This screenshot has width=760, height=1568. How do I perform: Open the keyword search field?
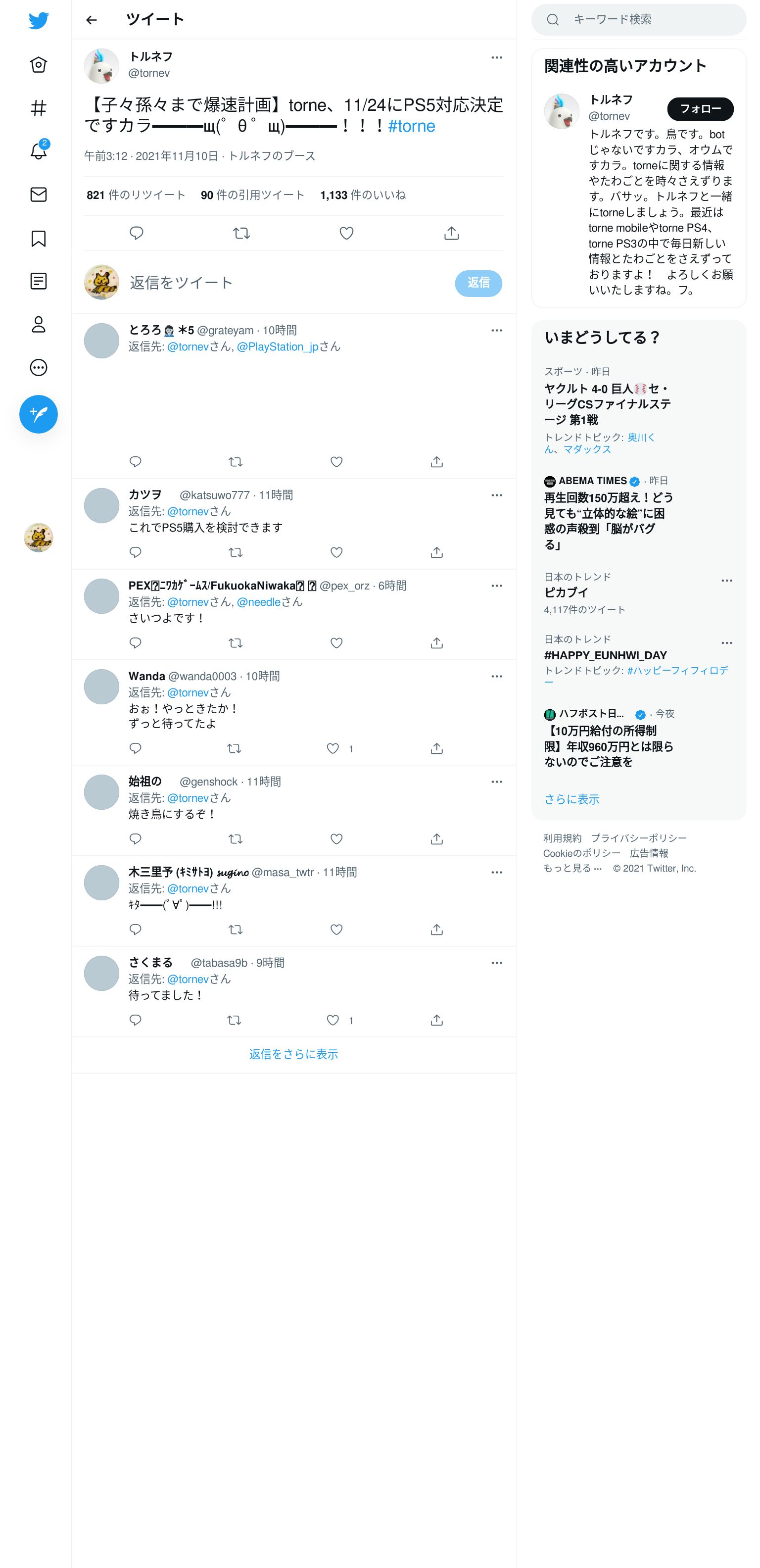point(638,19)
